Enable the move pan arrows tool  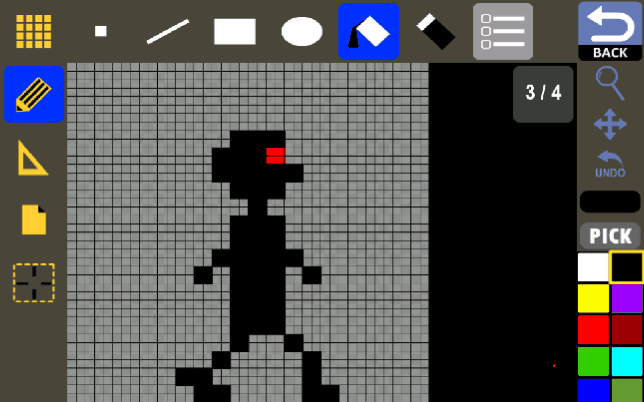[x=610, y=124]
